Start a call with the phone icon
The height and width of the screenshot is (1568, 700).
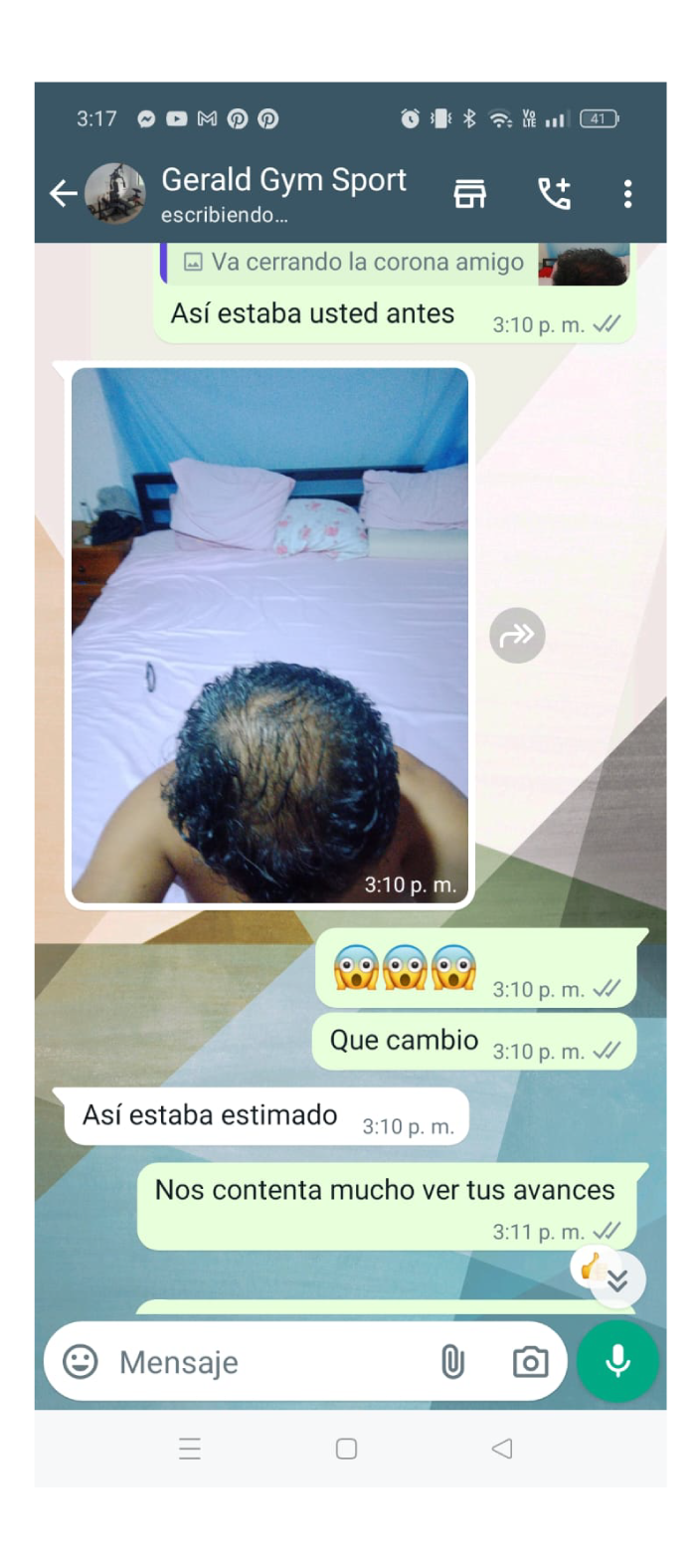click(554, 193)
